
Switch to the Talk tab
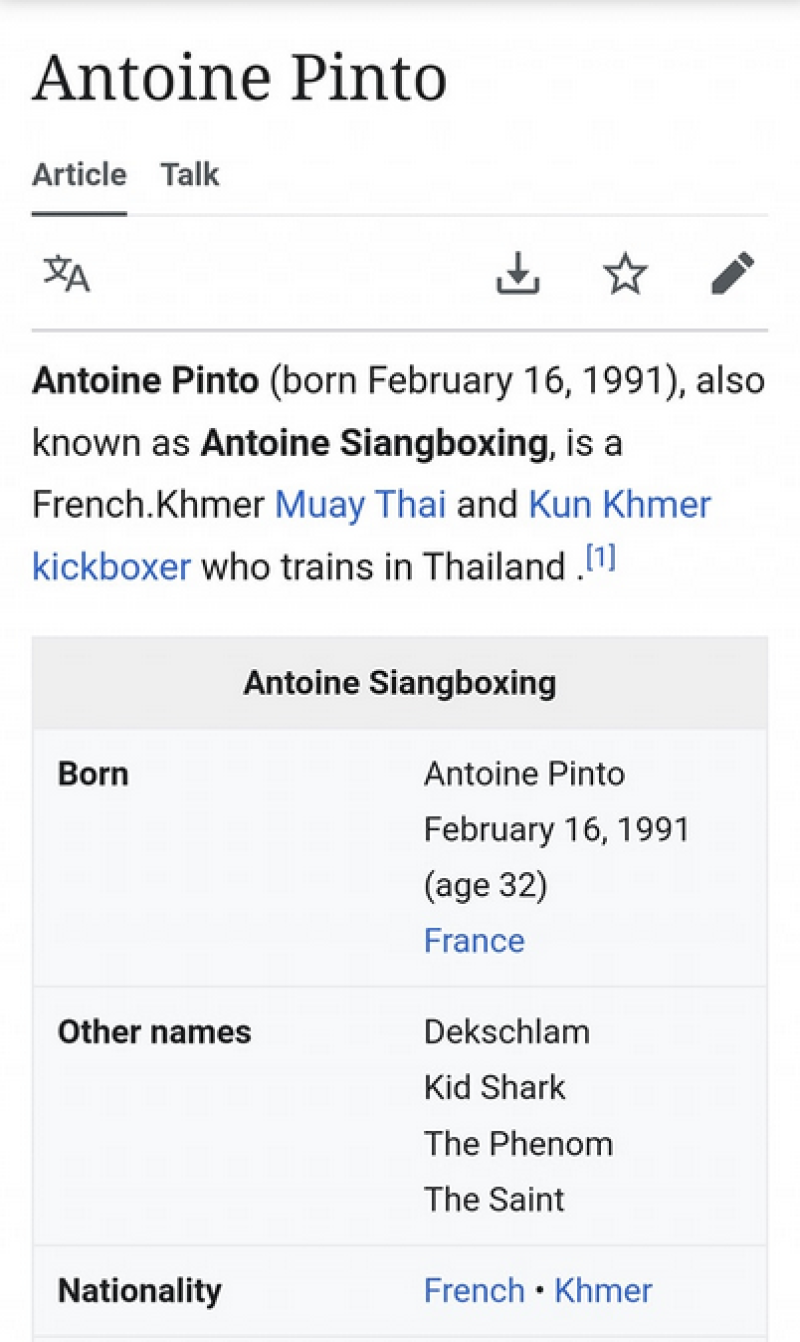(190, 175)
